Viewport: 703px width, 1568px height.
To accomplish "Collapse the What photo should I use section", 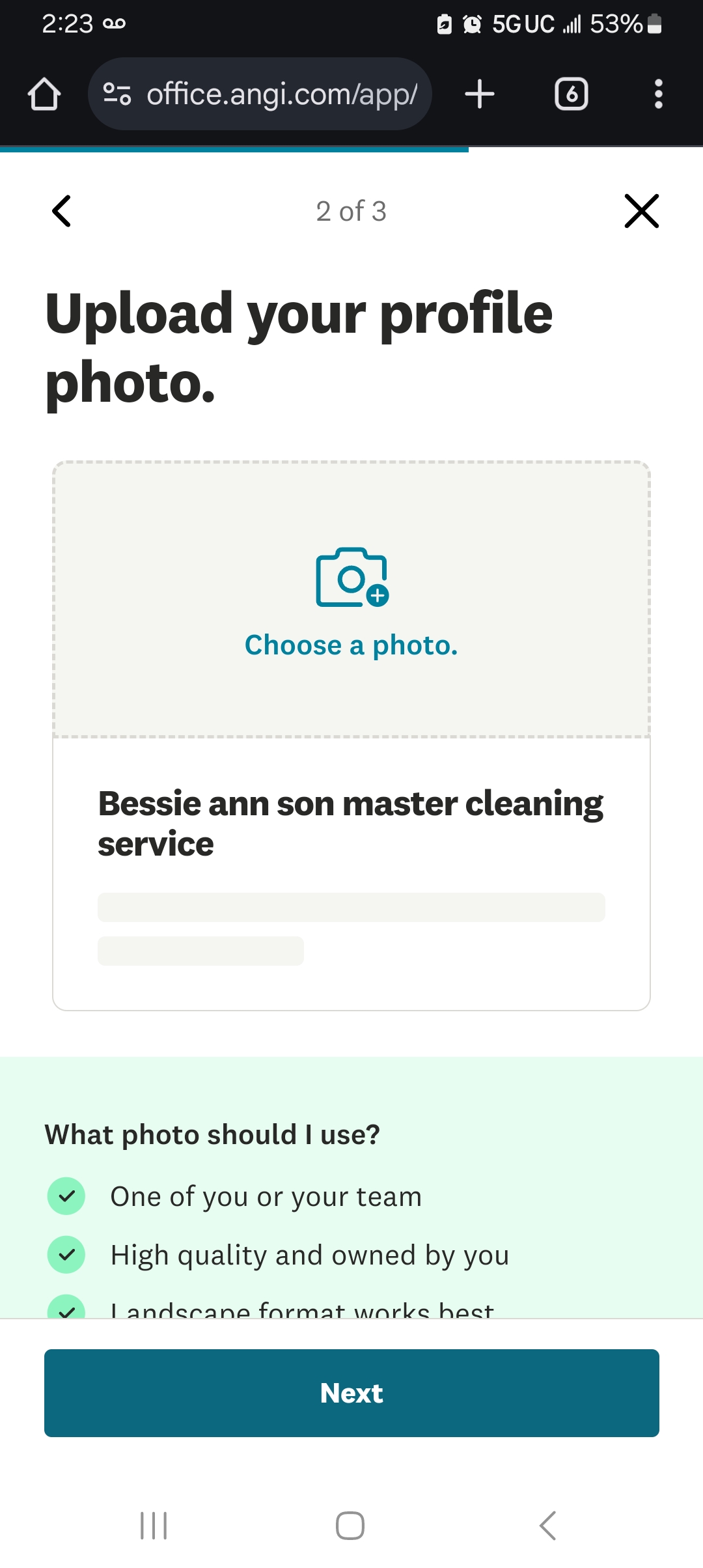I will pyautogui.click(x=212, y=1133).
